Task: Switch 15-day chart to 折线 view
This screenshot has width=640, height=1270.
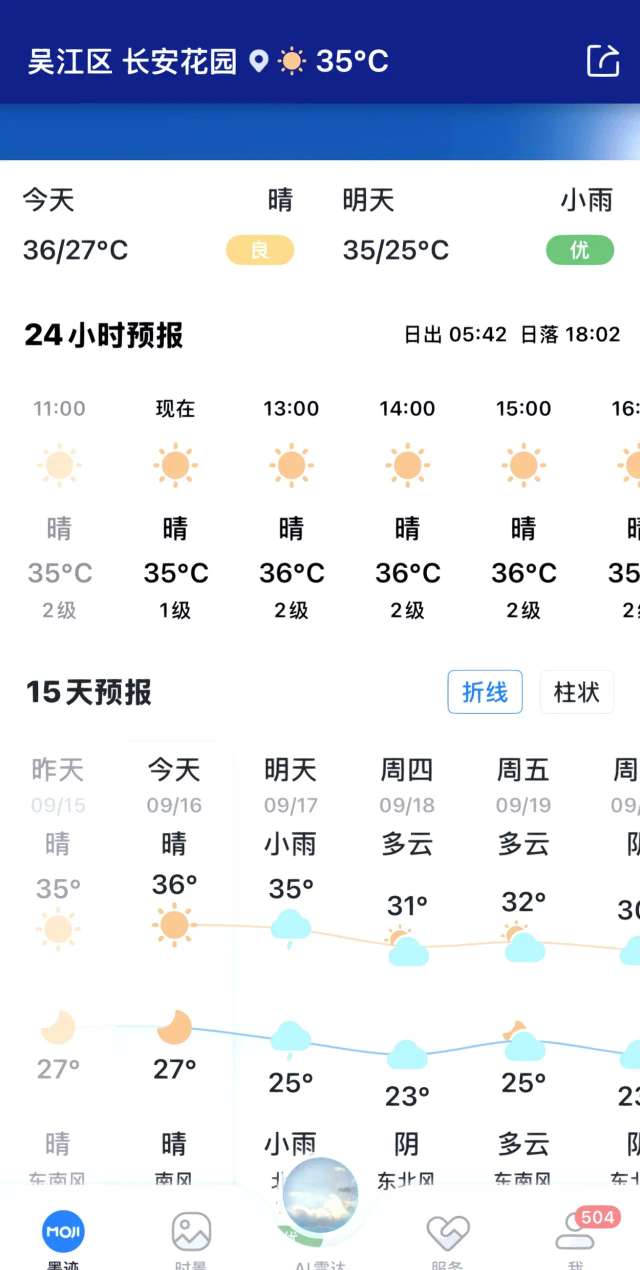Action: click(x=485, y=692)
